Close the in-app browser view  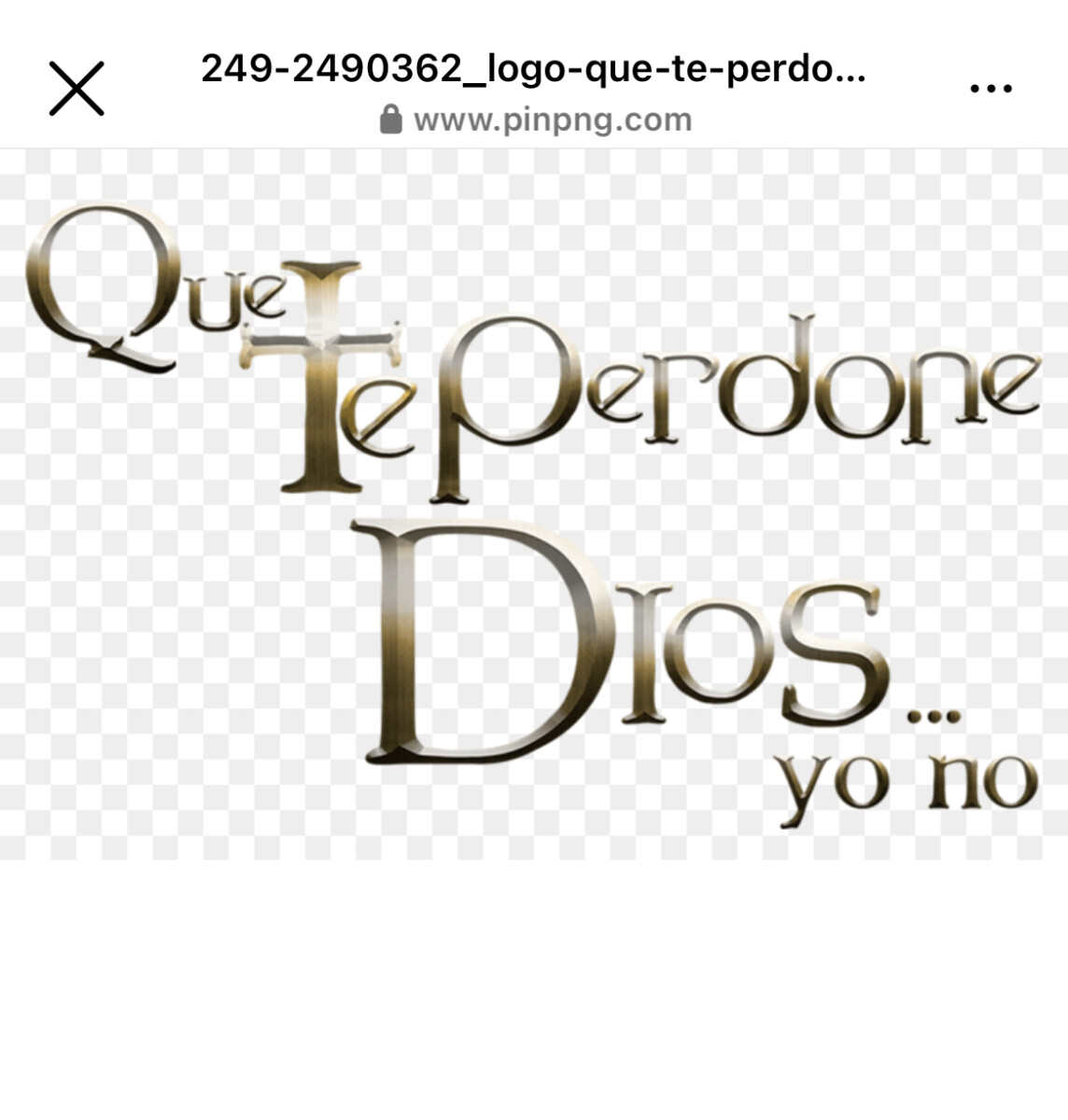pyautogui.click(x=77, y=89)
